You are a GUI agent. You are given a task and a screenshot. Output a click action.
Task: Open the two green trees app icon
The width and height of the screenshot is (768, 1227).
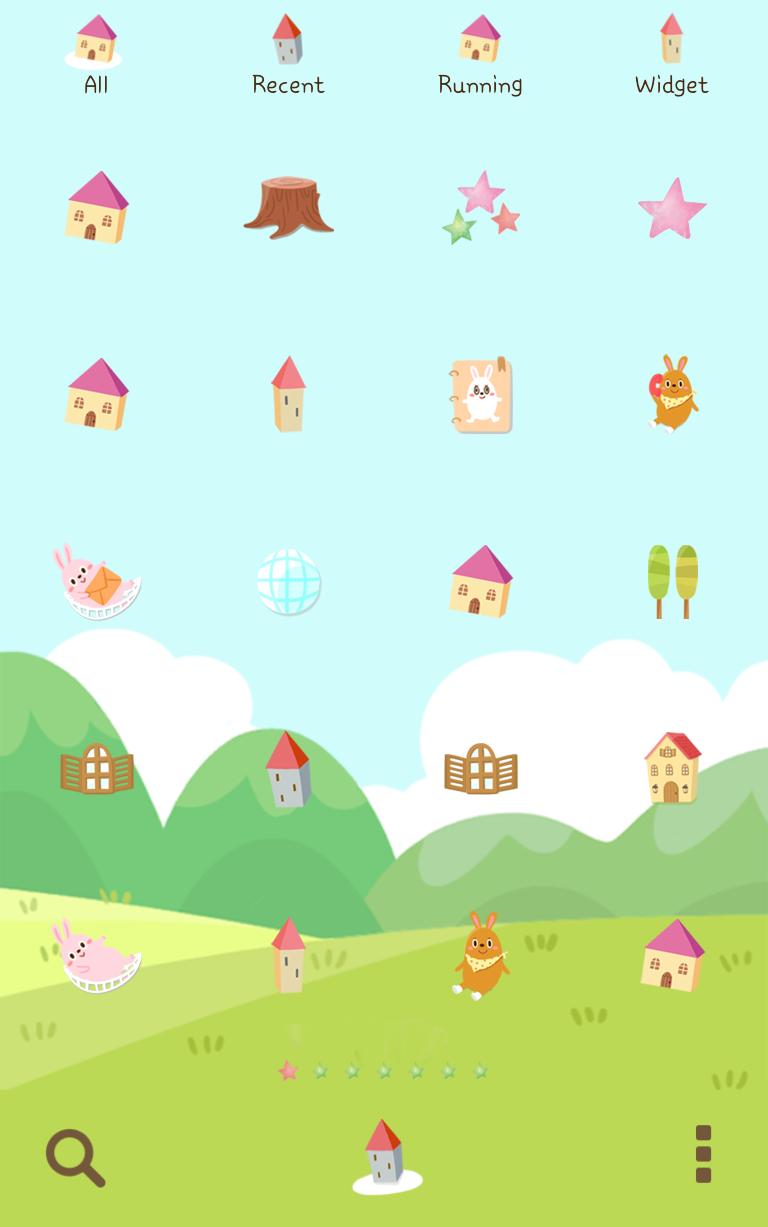672,581
